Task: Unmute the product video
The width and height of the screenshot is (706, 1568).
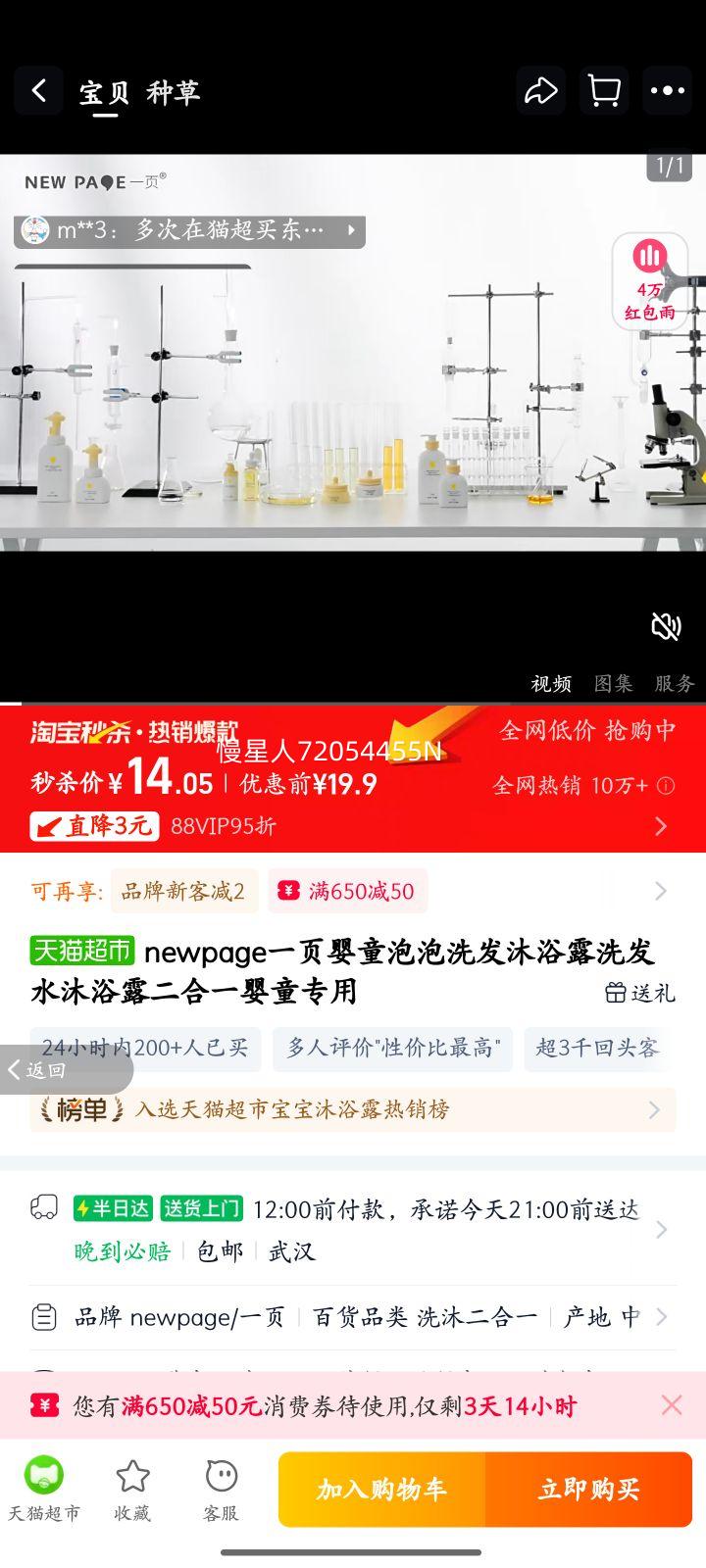Action: tap(666, 625)
